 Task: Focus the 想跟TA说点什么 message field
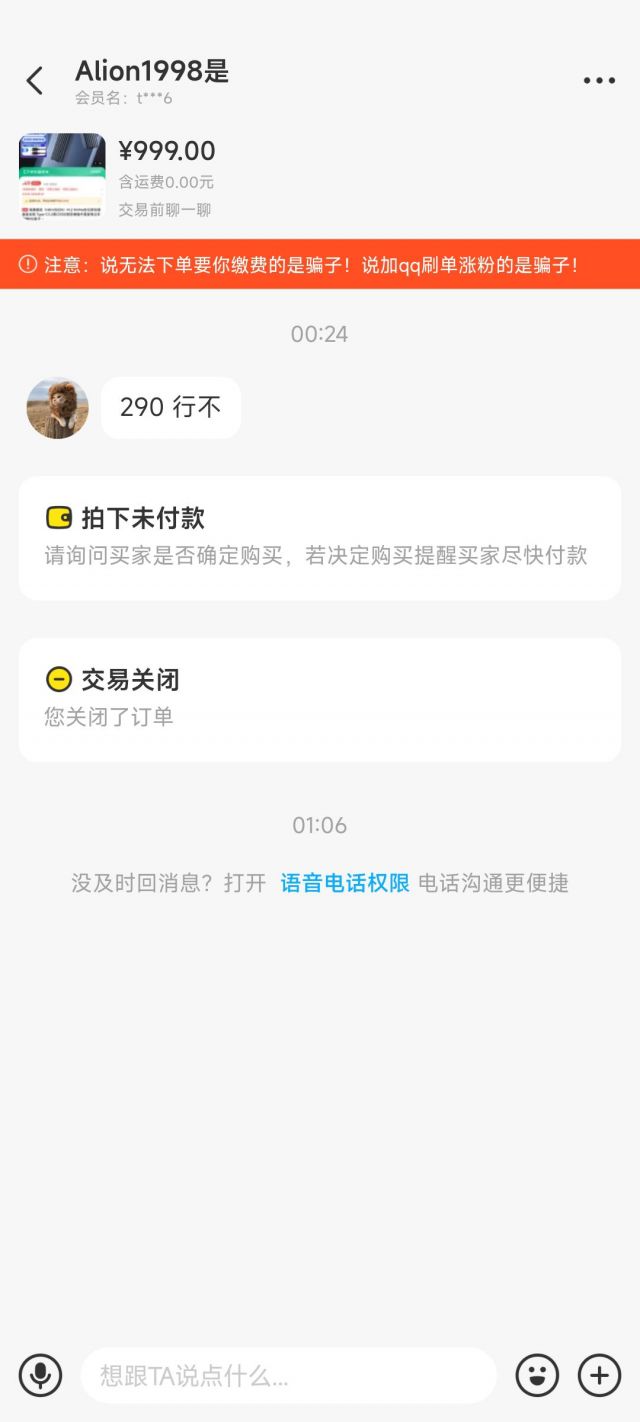click(288, 1376)
